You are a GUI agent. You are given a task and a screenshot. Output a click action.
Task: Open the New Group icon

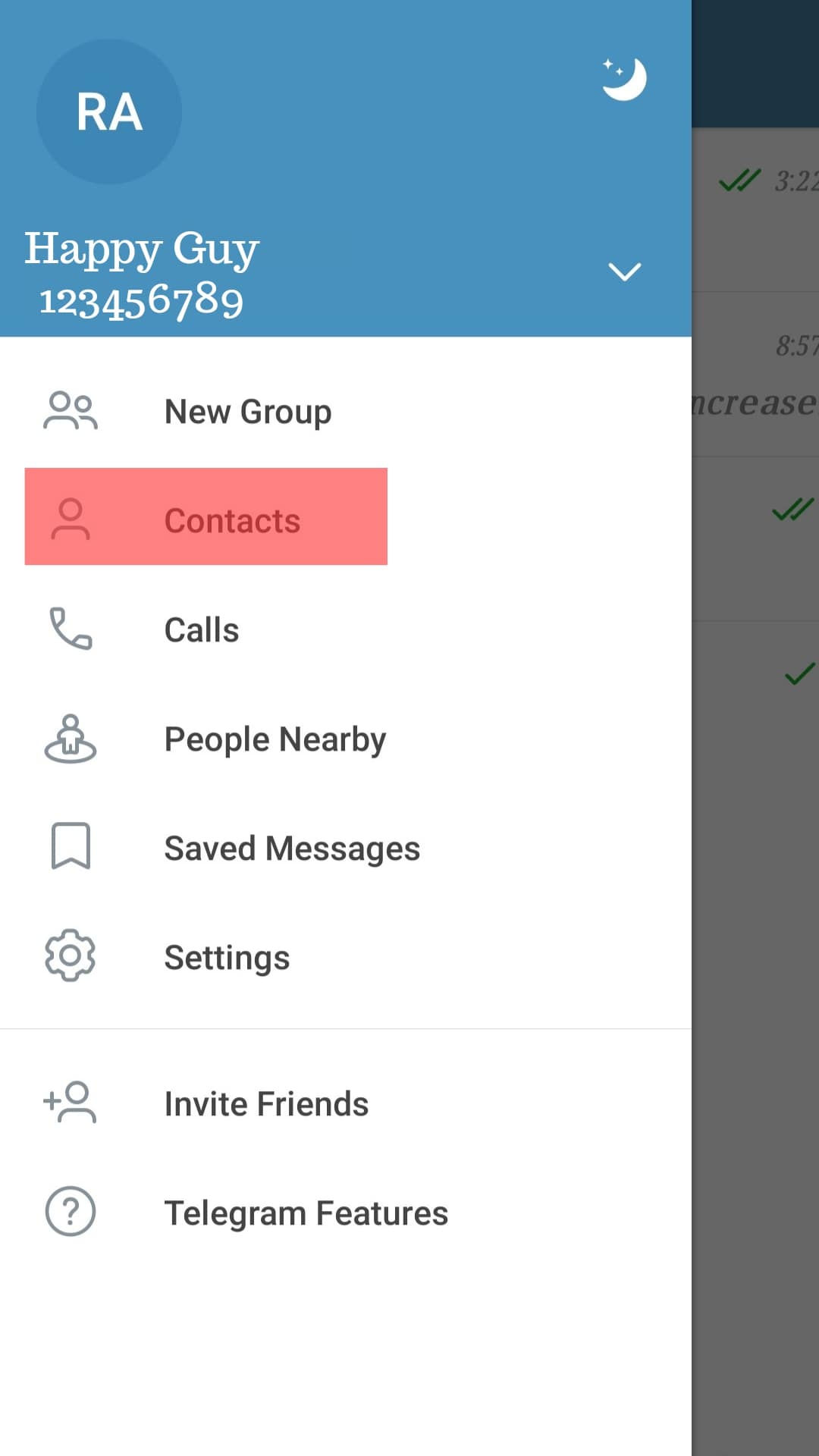[x=71, y=409]
